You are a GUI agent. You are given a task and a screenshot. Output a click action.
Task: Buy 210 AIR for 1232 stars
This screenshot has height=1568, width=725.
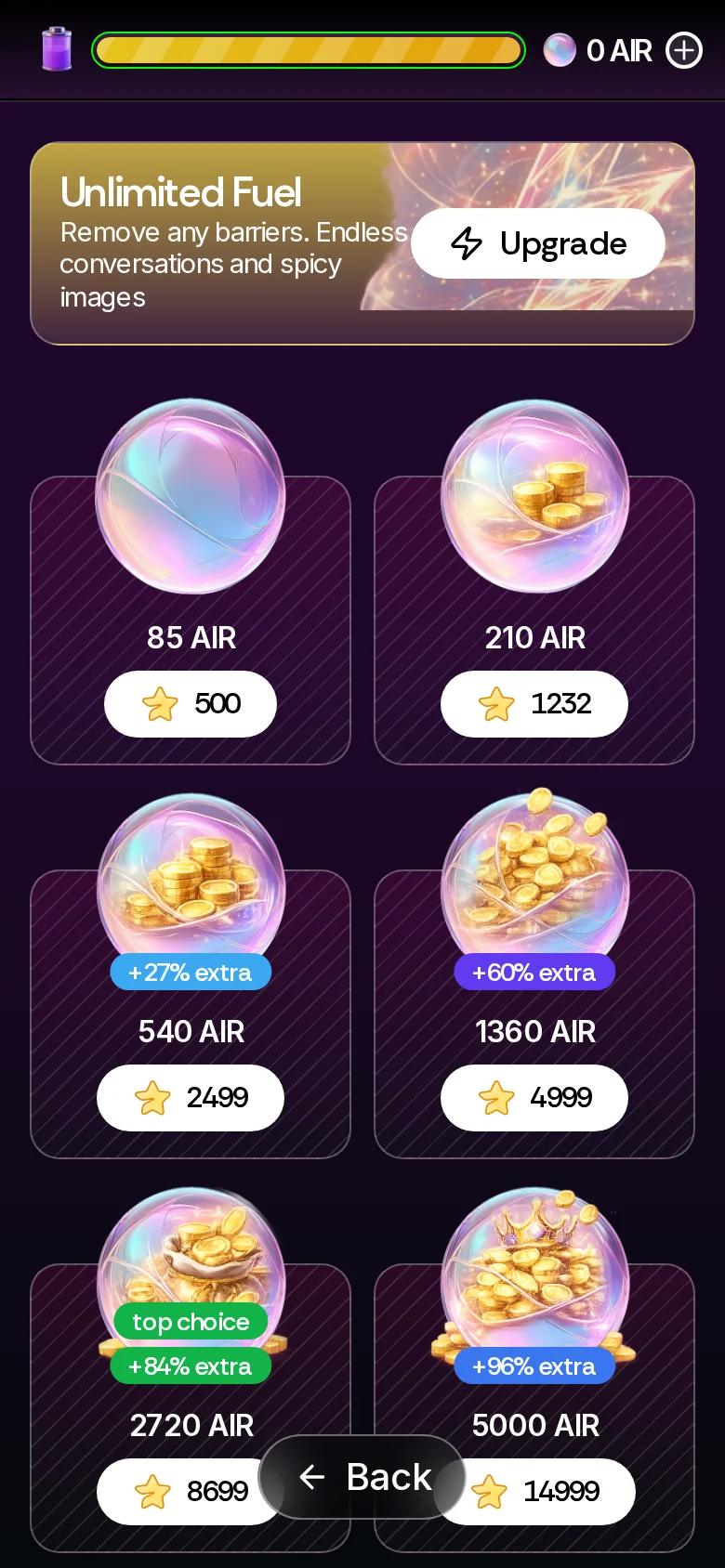point(534,704)
